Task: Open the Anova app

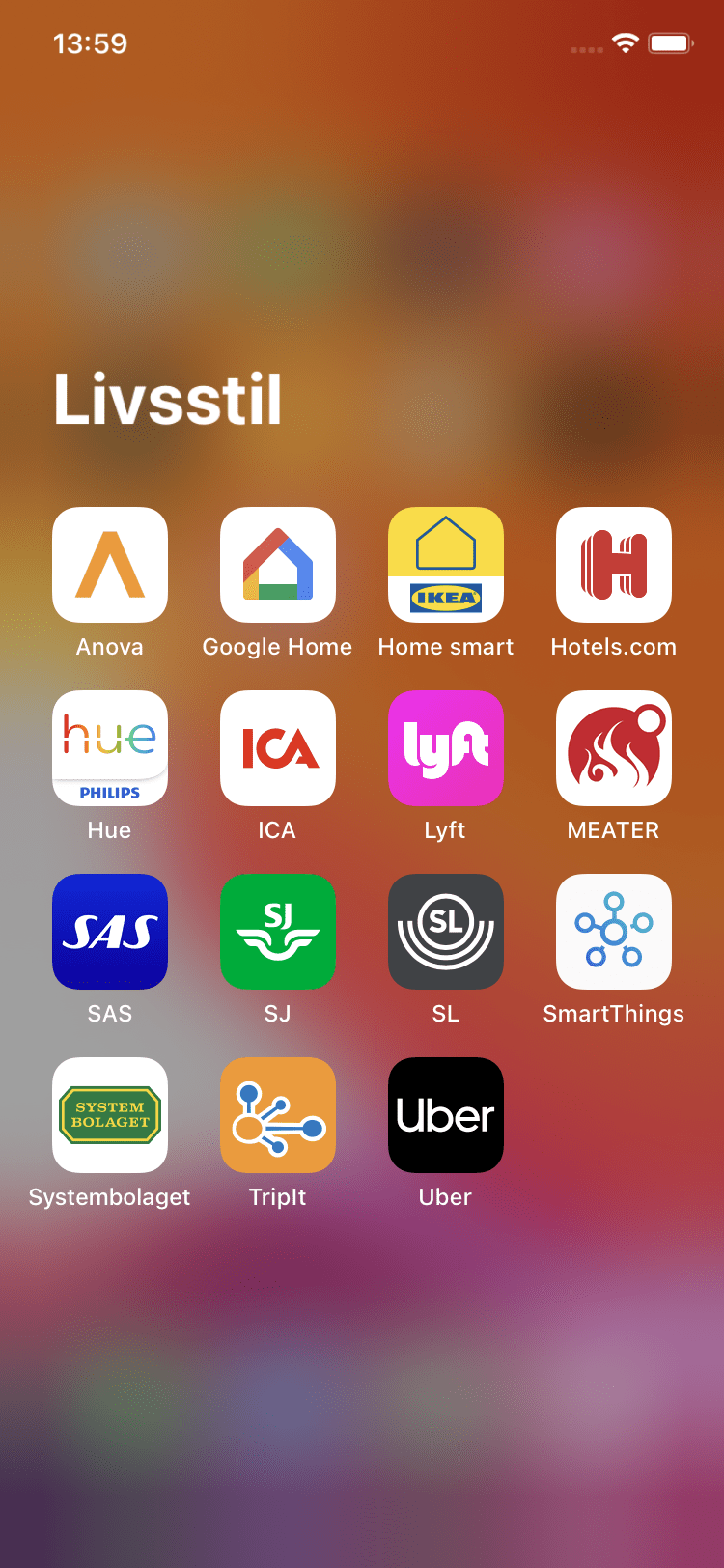Action: [x=110, y=565]
